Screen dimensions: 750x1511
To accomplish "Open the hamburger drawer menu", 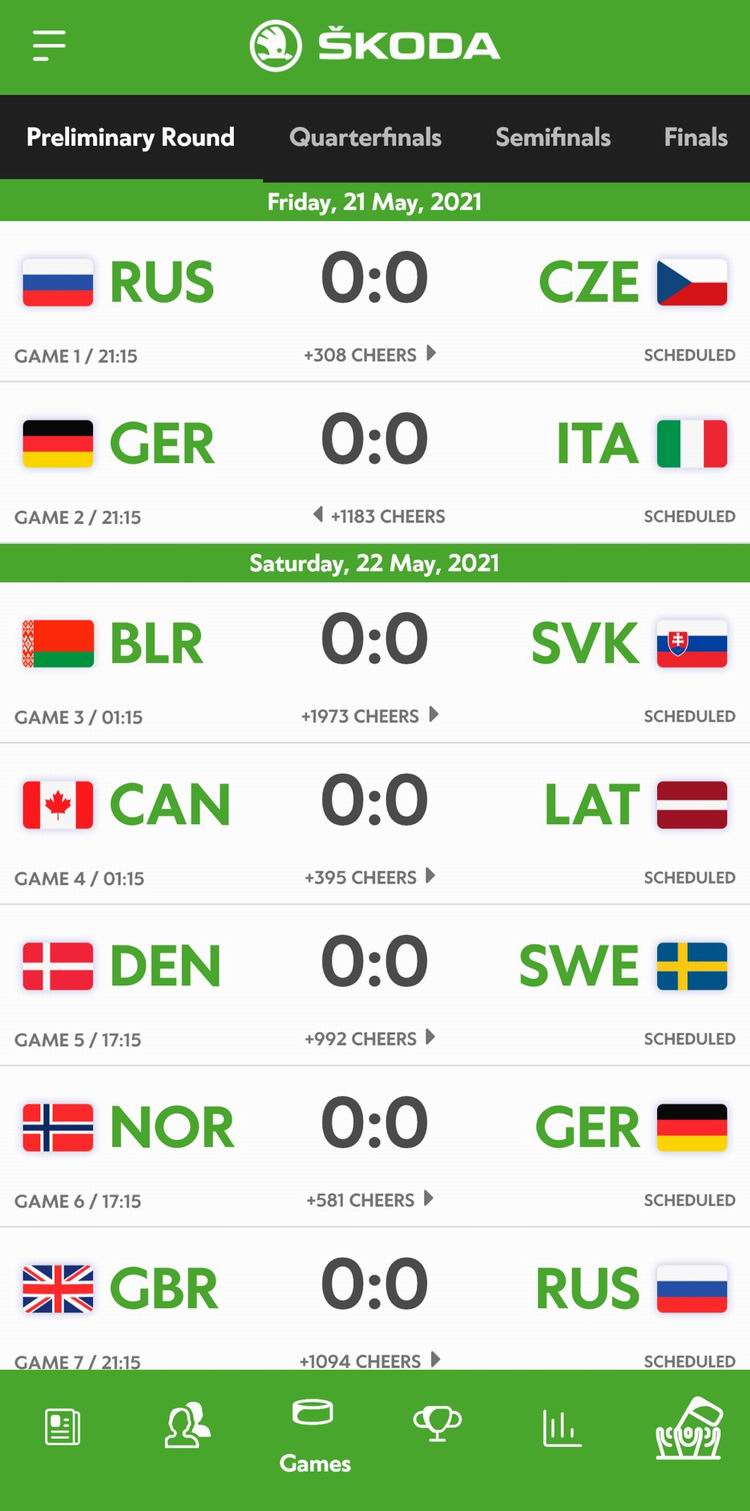I will coord(49,46).
